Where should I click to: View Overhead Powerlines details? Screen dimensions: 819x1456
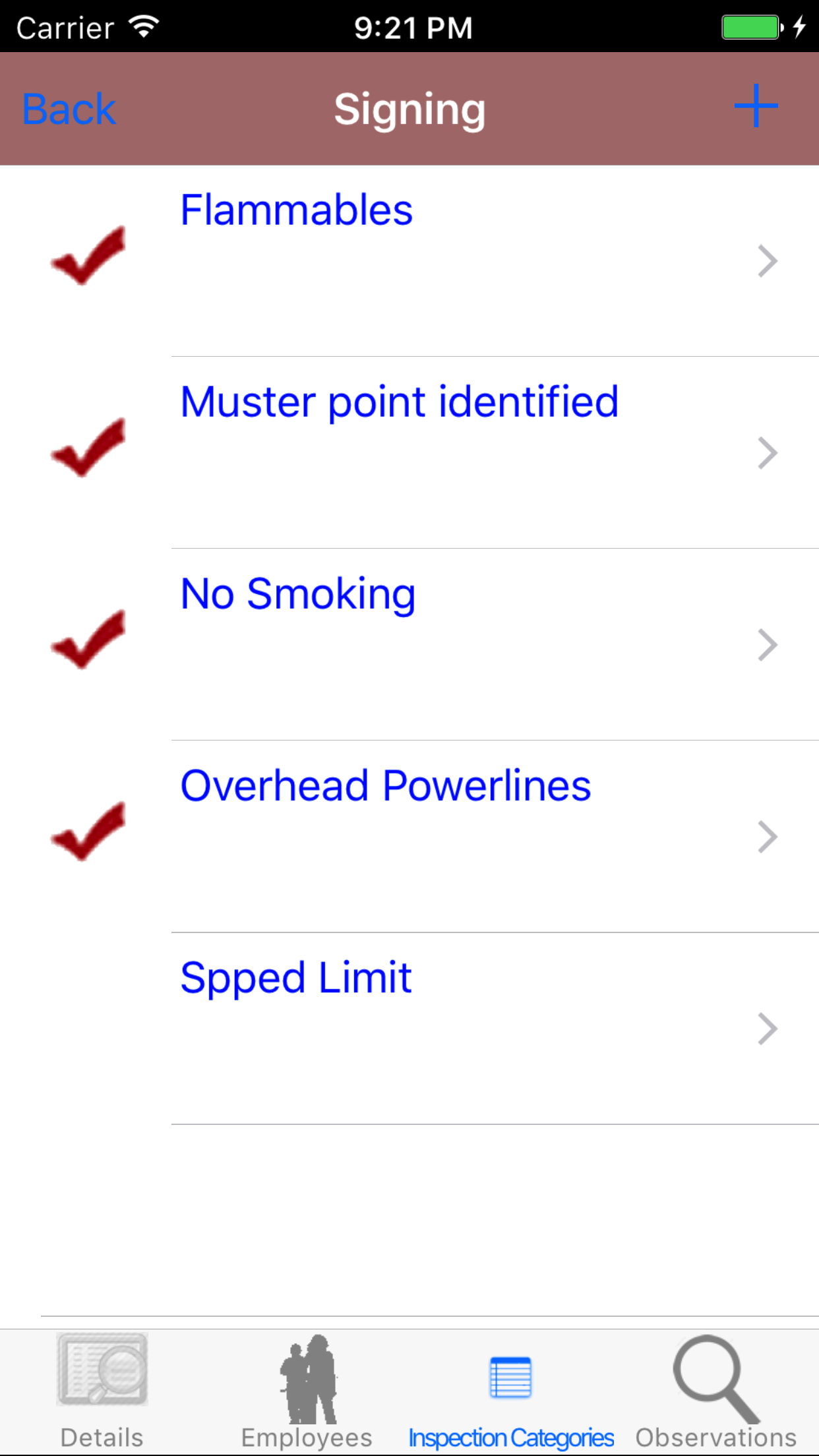pos(409,836)
